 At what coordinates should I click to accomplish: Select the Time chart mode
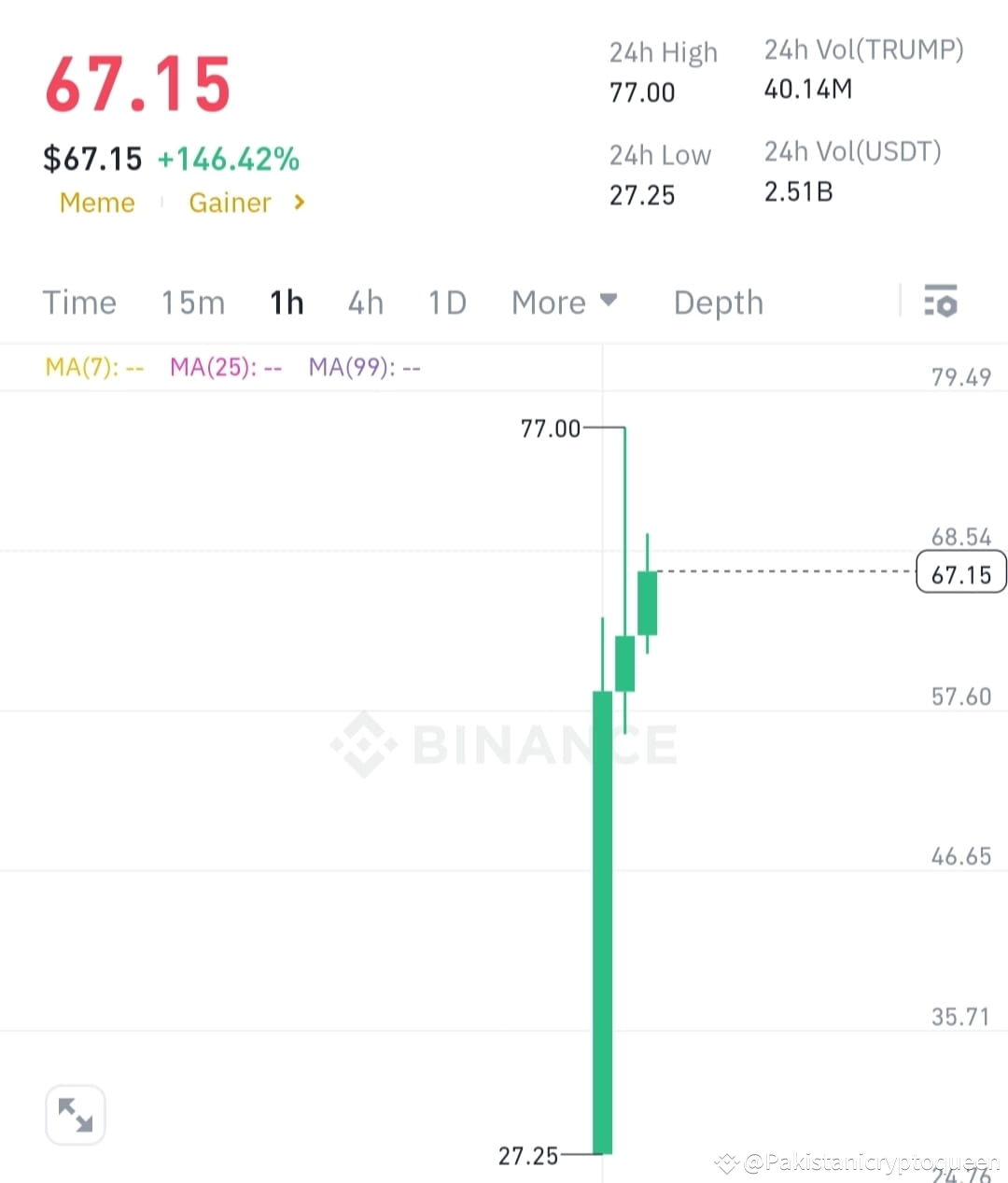coord(79,302)
